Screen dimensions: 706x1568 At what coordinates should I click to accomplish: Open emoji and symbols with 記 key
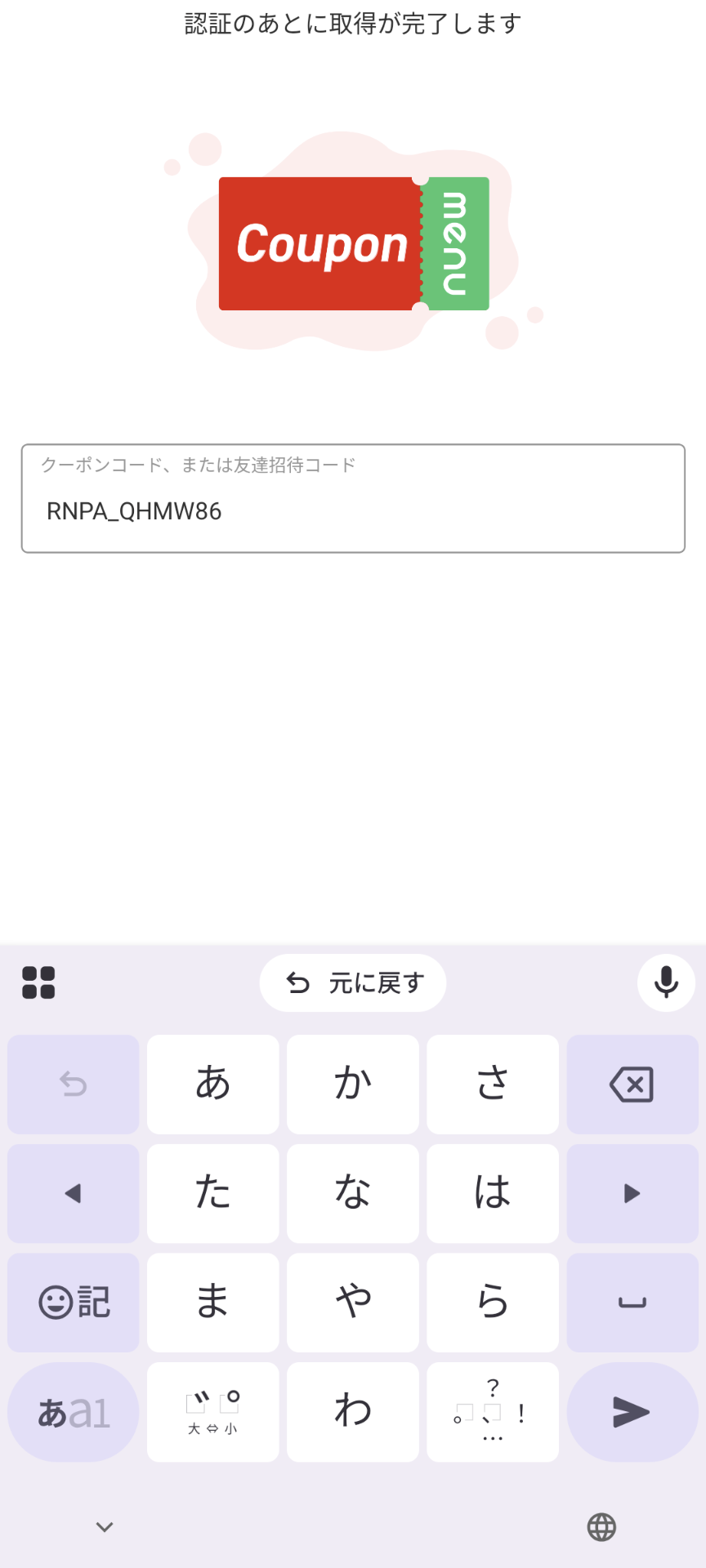click(74, 1303)
